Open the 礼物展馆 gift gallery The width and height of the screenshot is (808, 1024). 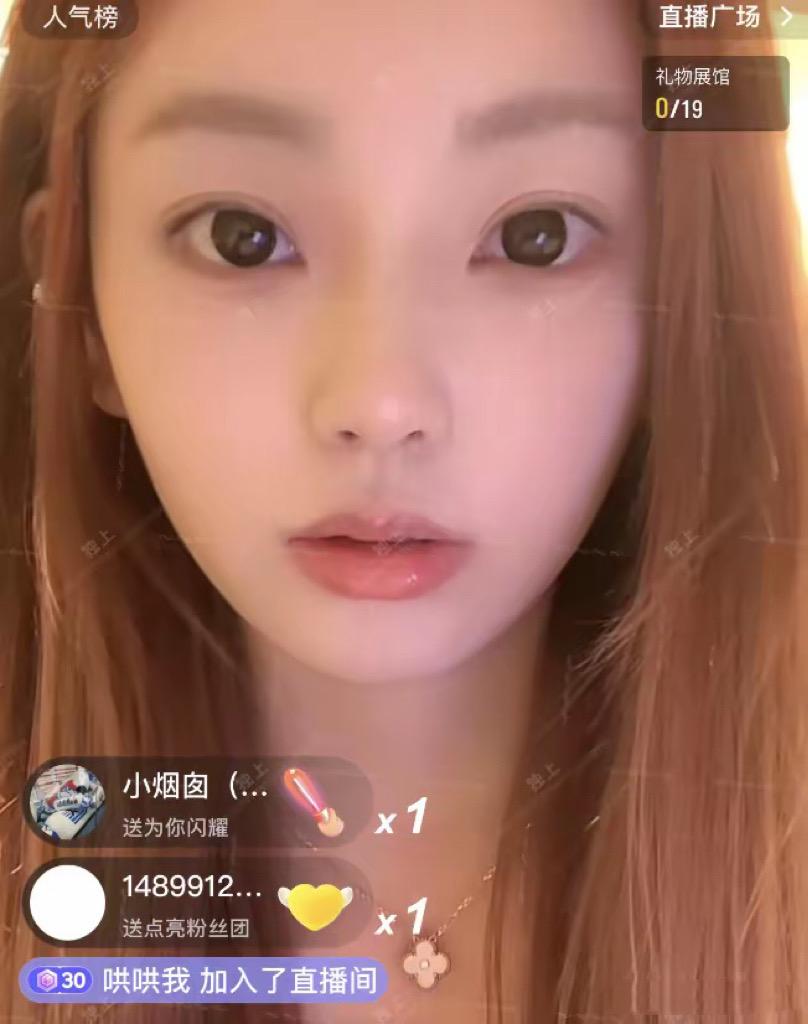coord(714,93)
